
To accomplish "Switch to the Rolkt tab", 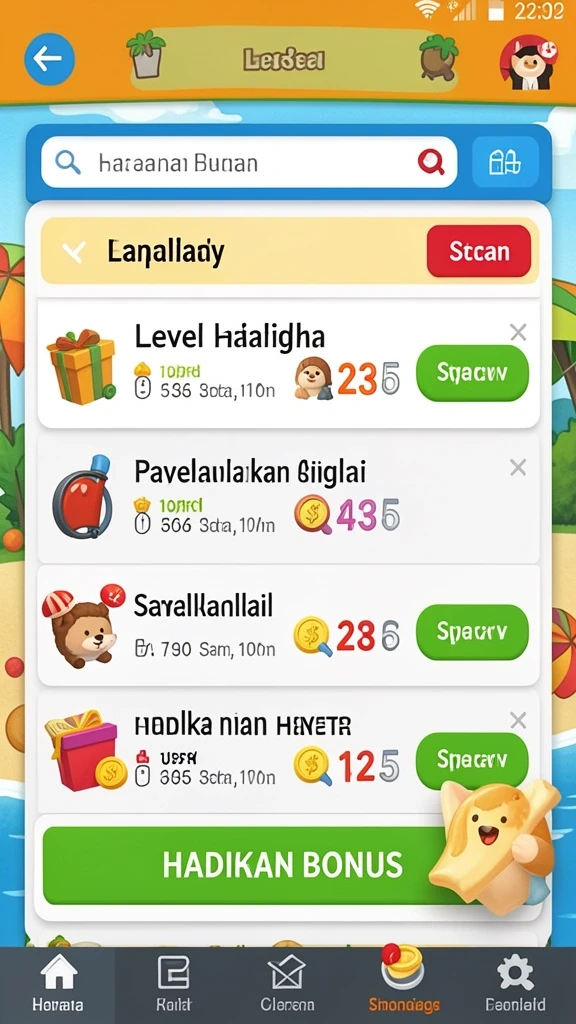I will 174,985.
